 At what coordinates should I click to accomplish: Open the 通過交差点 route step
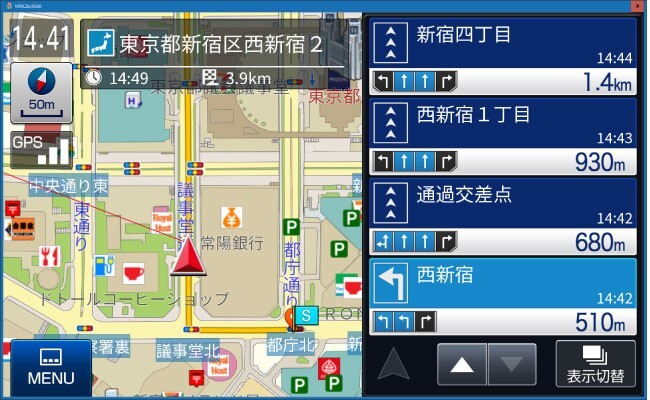point(503,215)
